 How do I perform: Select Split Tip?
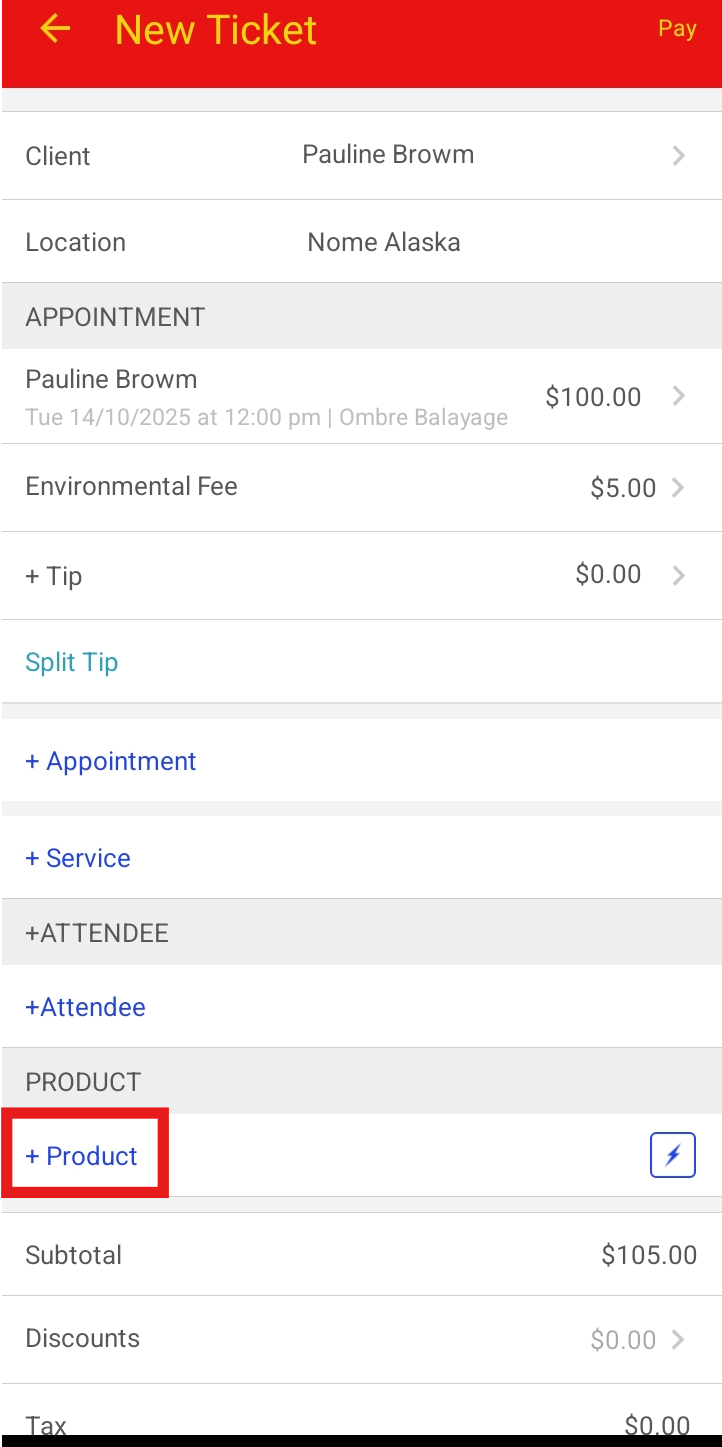pyautogui.click(x=72, y=662)
